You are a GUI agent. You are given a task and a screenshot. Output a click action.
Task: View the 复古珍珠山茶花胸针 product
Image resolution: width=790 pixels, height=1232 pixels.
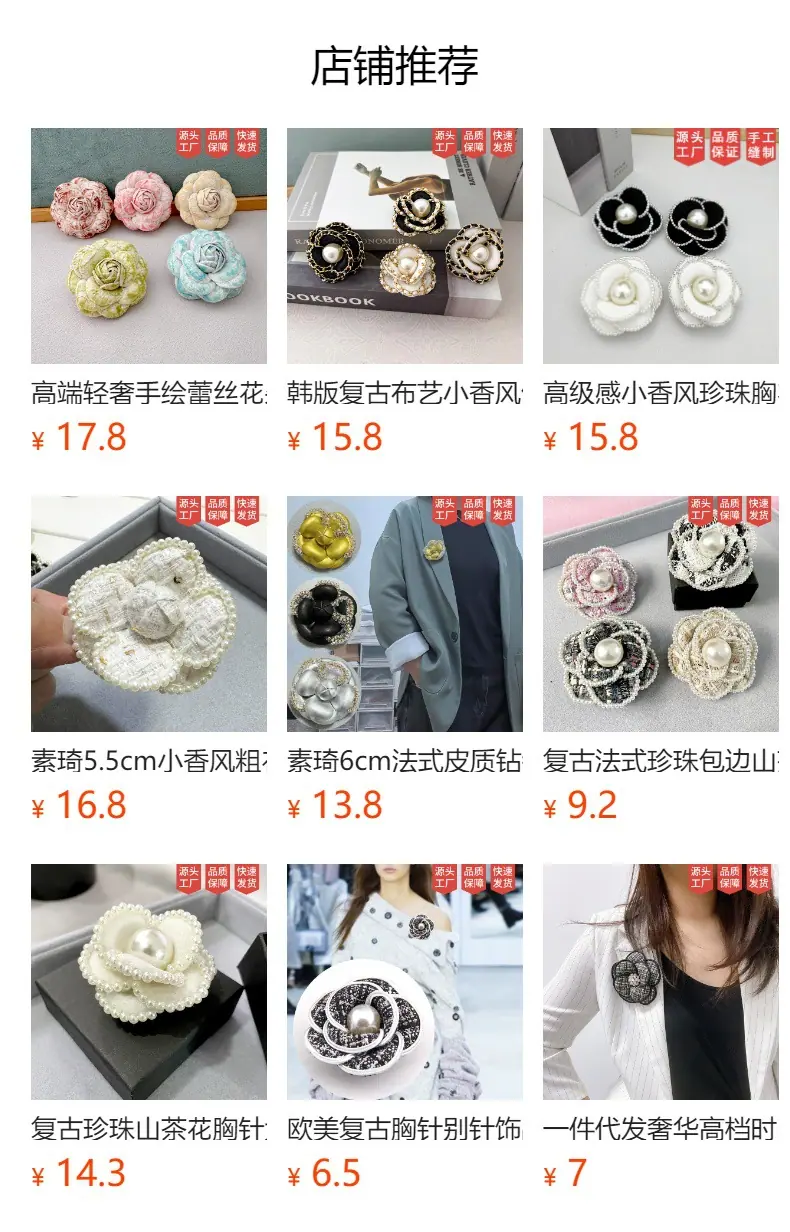tap(149, 1028)
